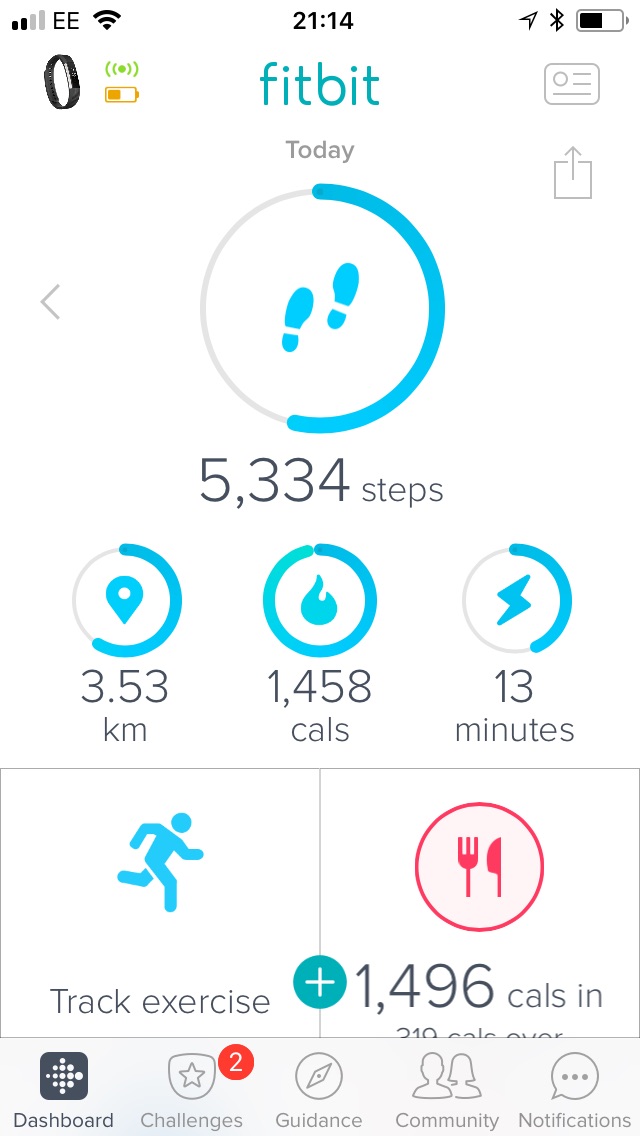
Task: Open the steps progress ring
Action: tap(322, 308)
